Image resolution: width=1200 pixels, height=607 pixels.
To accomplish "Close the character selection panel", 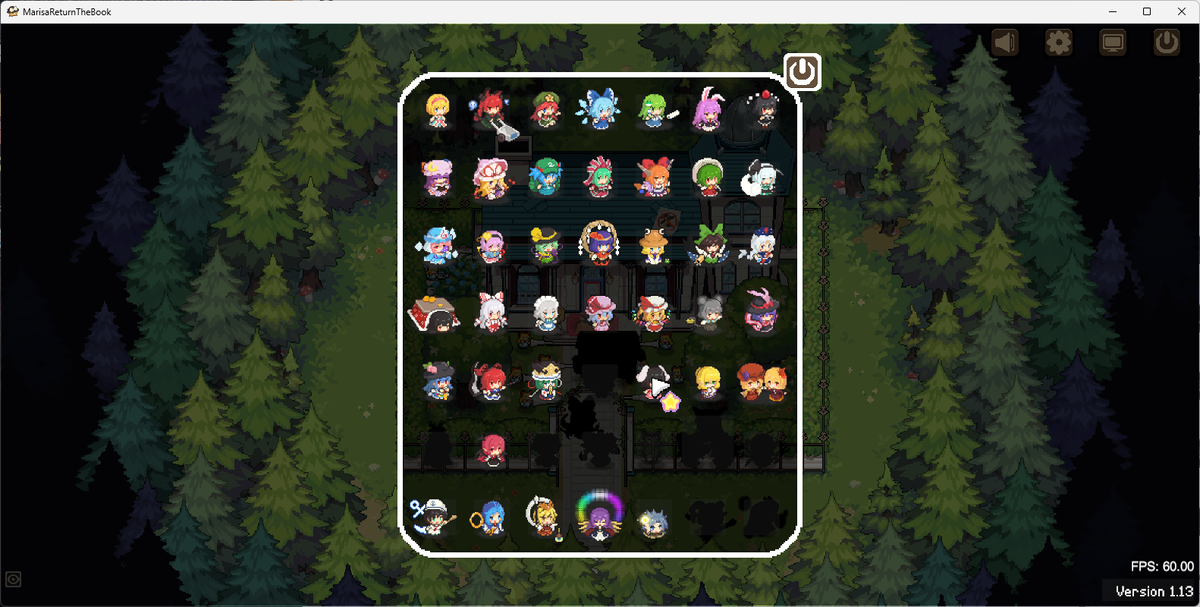I will click(x=802, y=72).
